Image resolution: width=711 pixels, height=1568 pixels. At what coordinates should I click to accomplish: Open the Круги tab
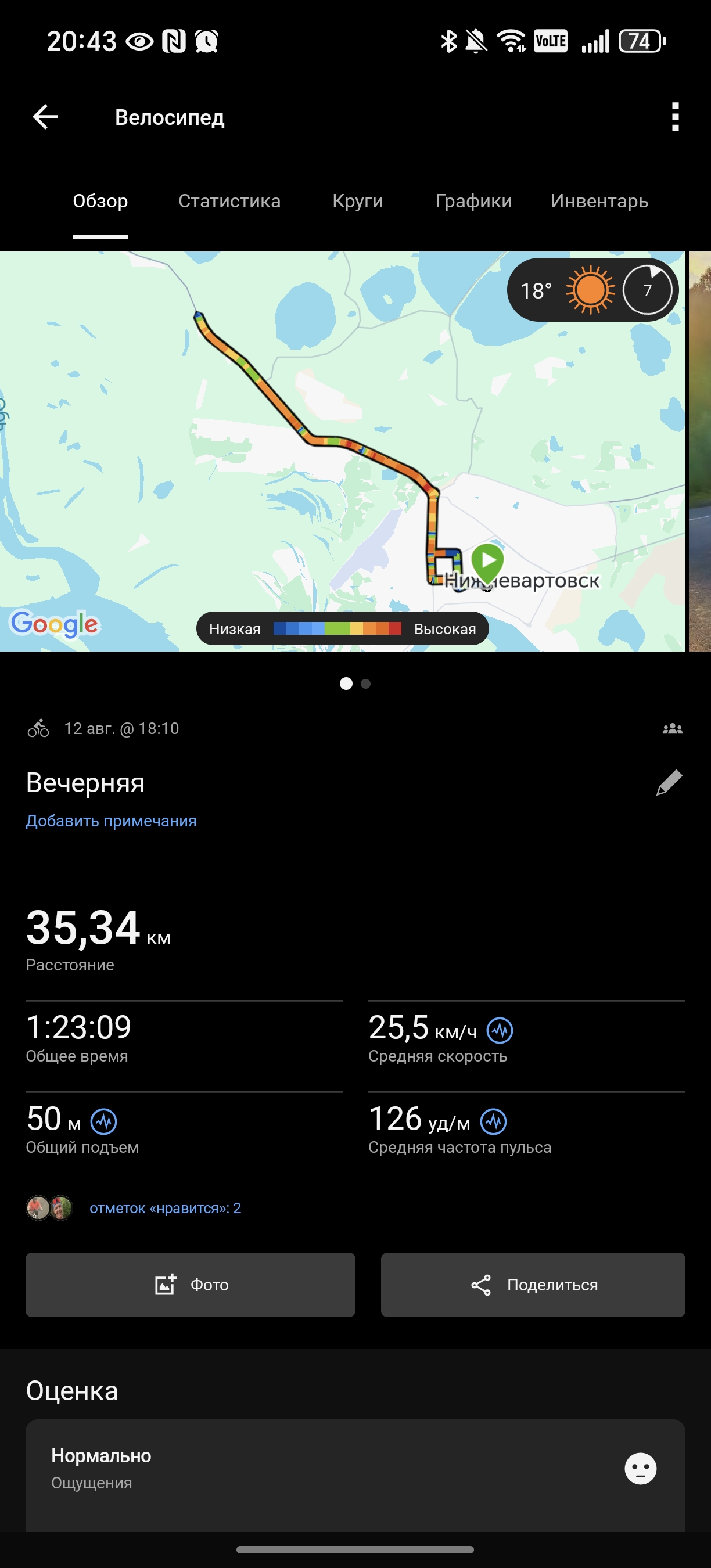point(358,201)
